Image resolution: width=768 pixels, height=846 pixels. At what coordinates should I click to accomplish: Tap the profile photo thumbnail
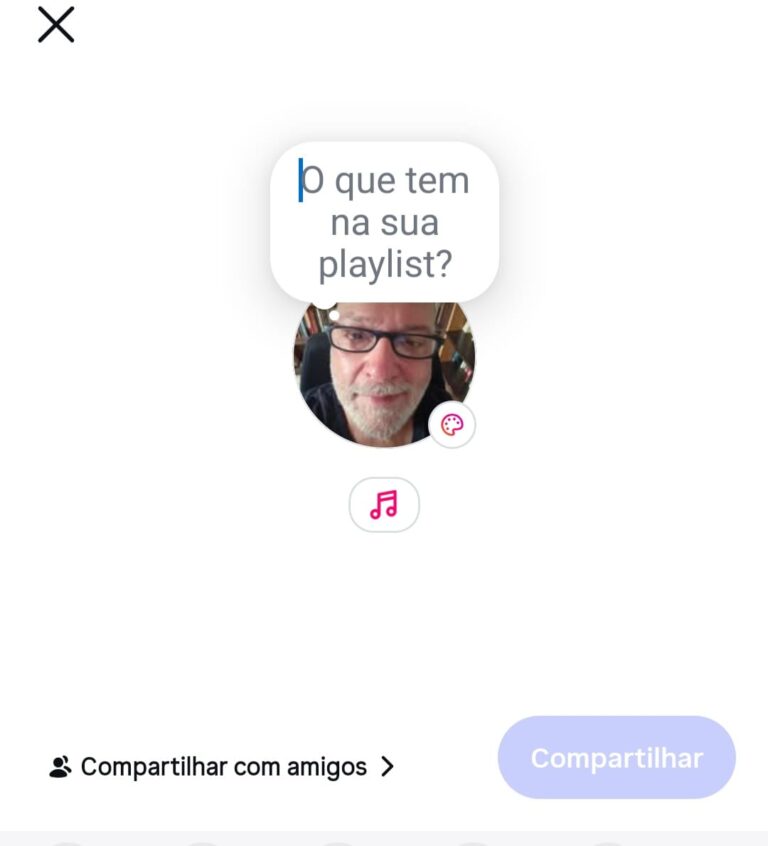(x=384, y=370)
